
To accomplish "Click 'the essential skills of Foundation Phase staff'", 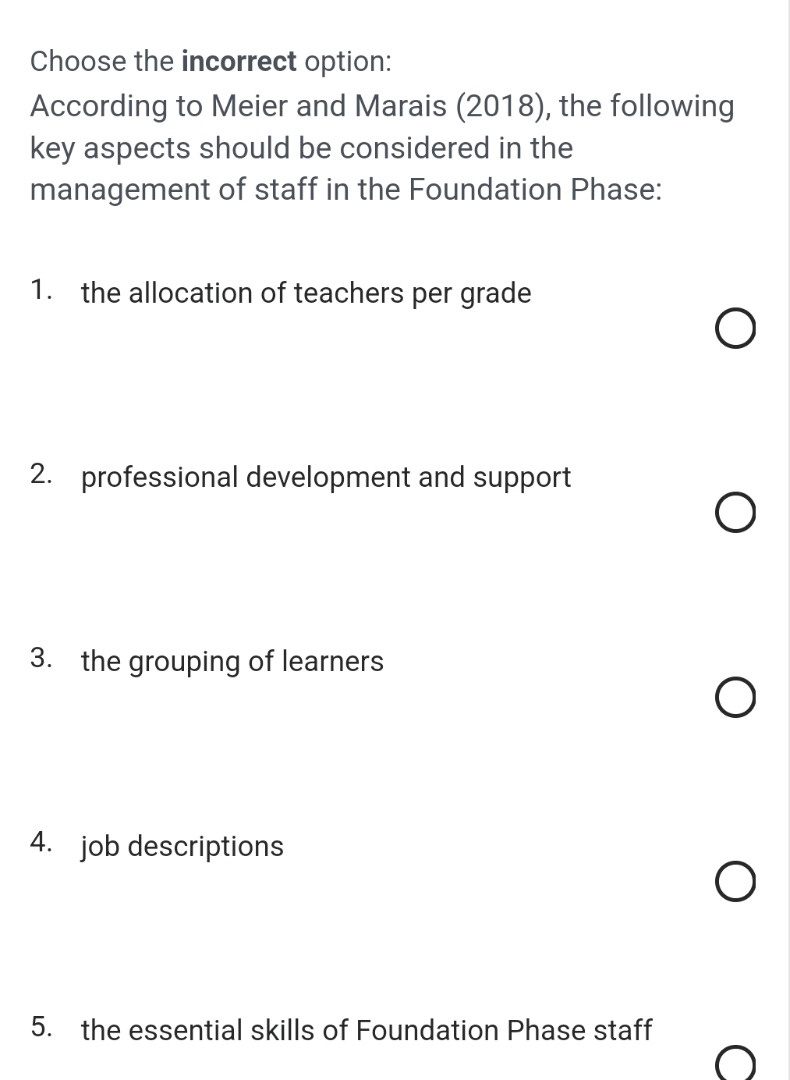I will click(x=366, y=1030).
